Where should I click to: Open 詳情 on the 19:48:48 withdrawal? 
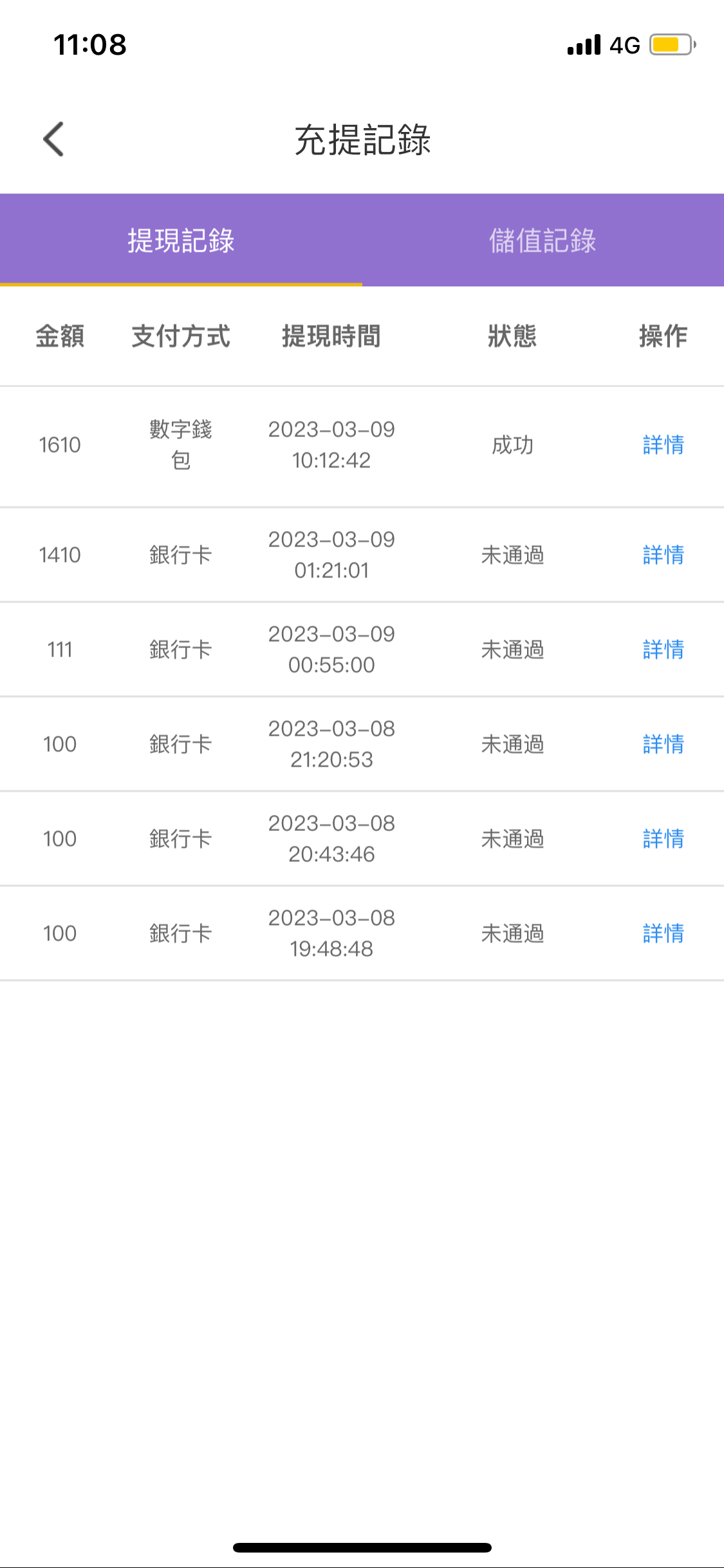click(663, 933)
